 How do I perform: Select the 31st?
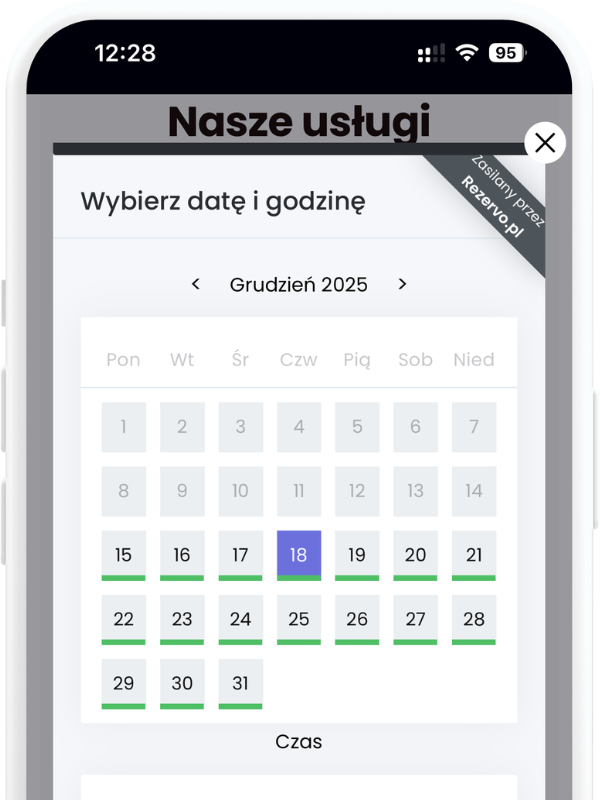point(240,683)
